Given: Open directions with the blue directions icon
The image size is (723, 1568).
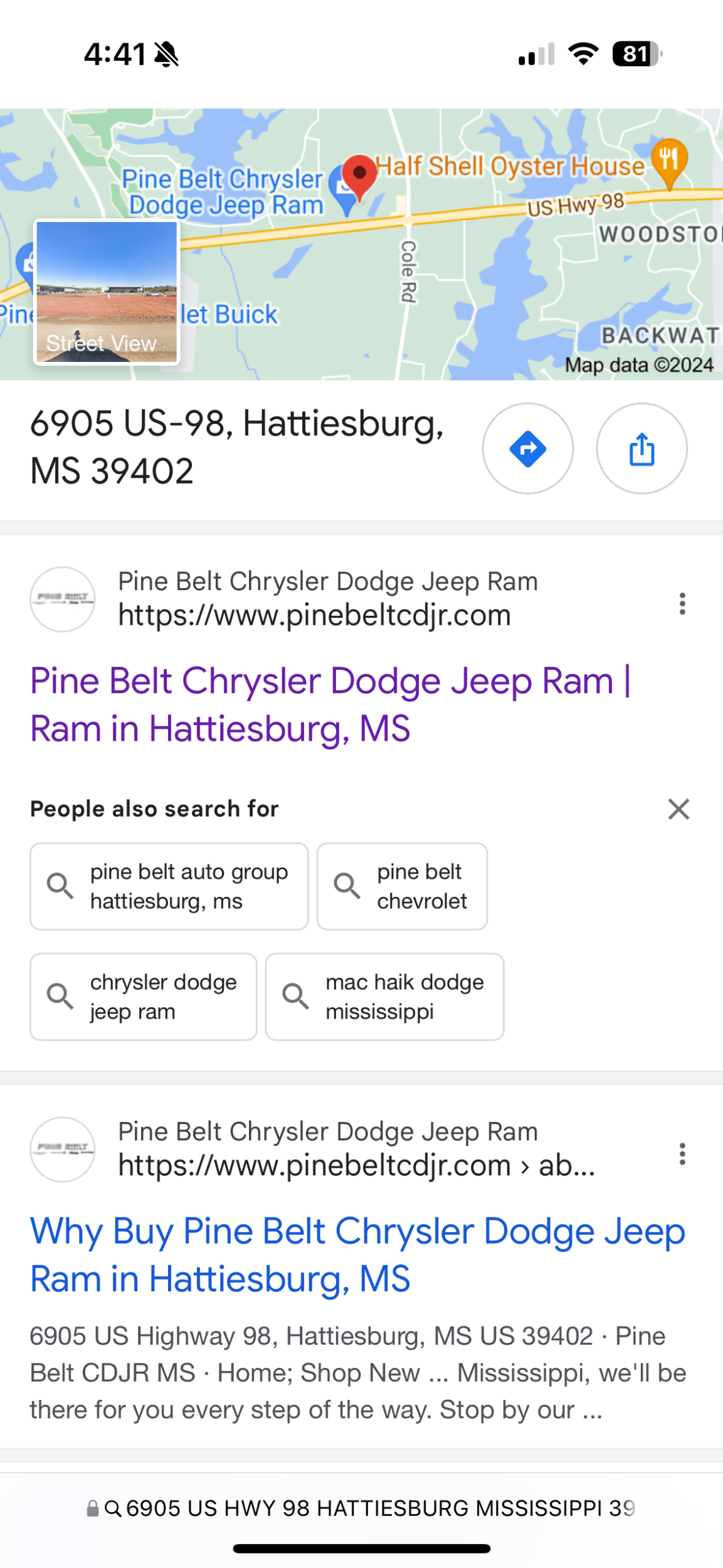Looking at the screenshot, I should (x=528, y=448).
